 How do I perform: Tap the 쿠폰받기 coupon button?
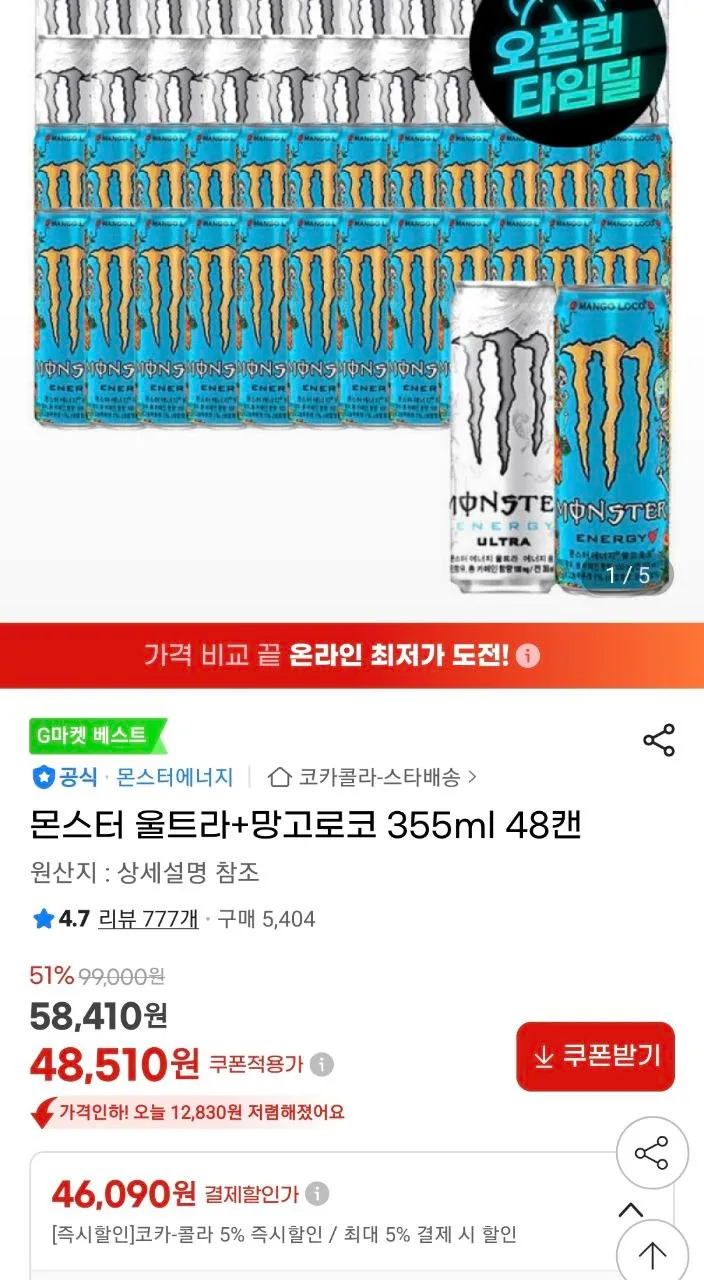point(595,1056)
